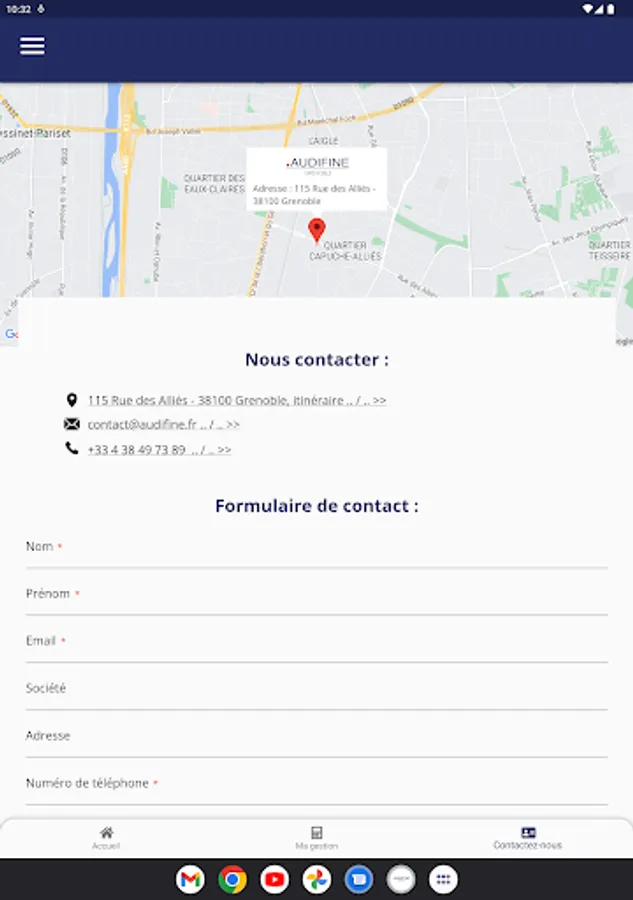This screenshot has width=633, height=900.
Task: Select the Prénom text field
Action: (x=317, y=594)
